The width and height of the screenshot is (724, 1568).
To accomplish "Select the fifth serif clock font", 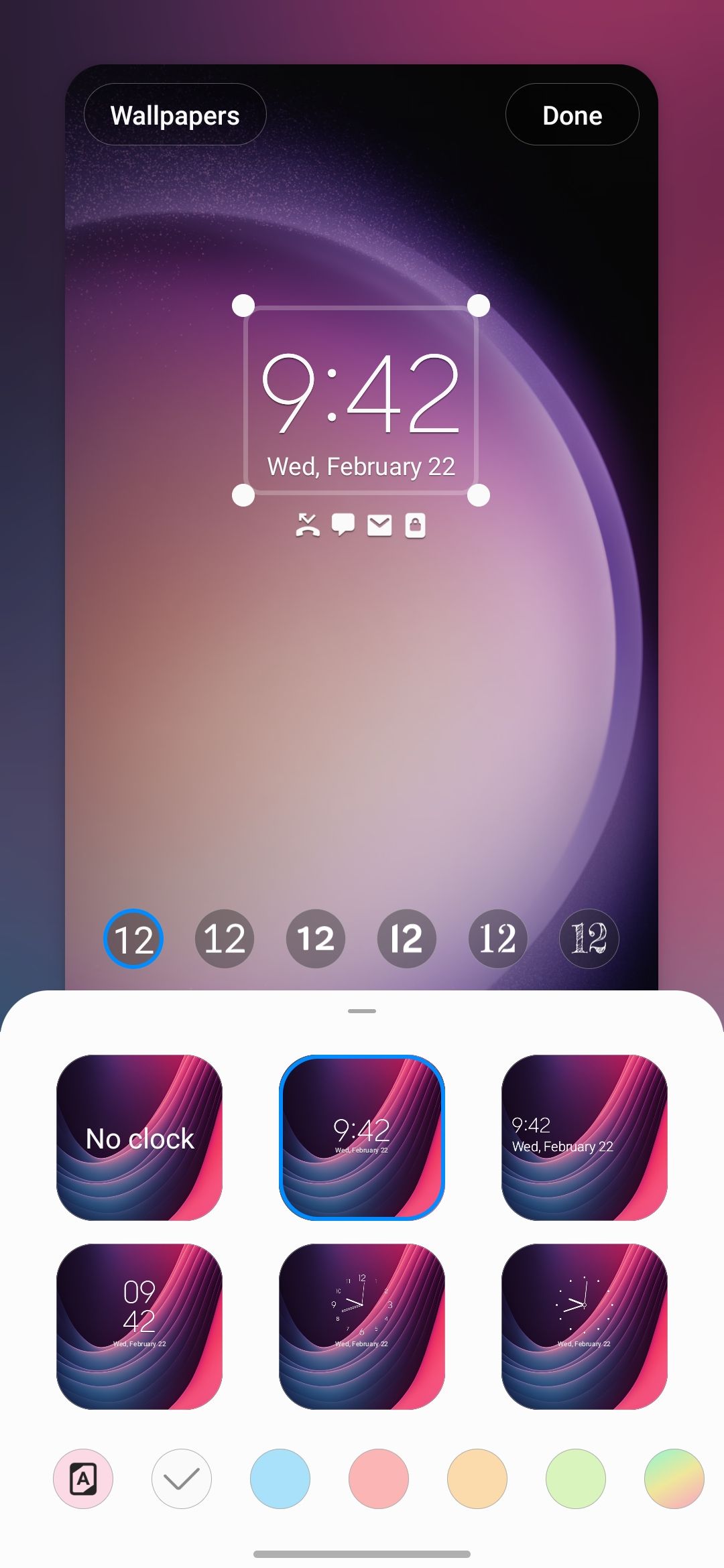I will coord(497,938).
